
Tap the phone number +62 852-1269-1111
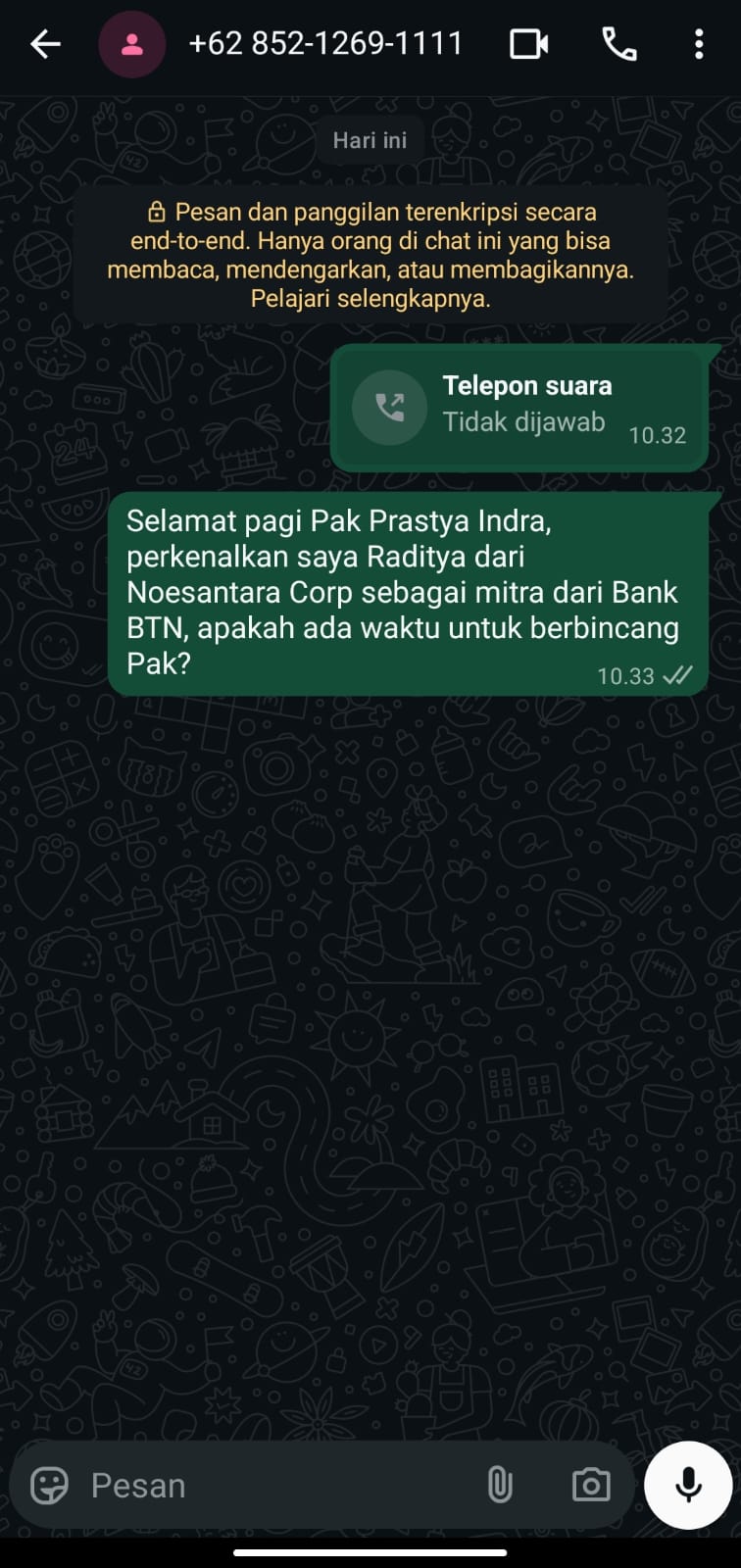click(326, 43)
